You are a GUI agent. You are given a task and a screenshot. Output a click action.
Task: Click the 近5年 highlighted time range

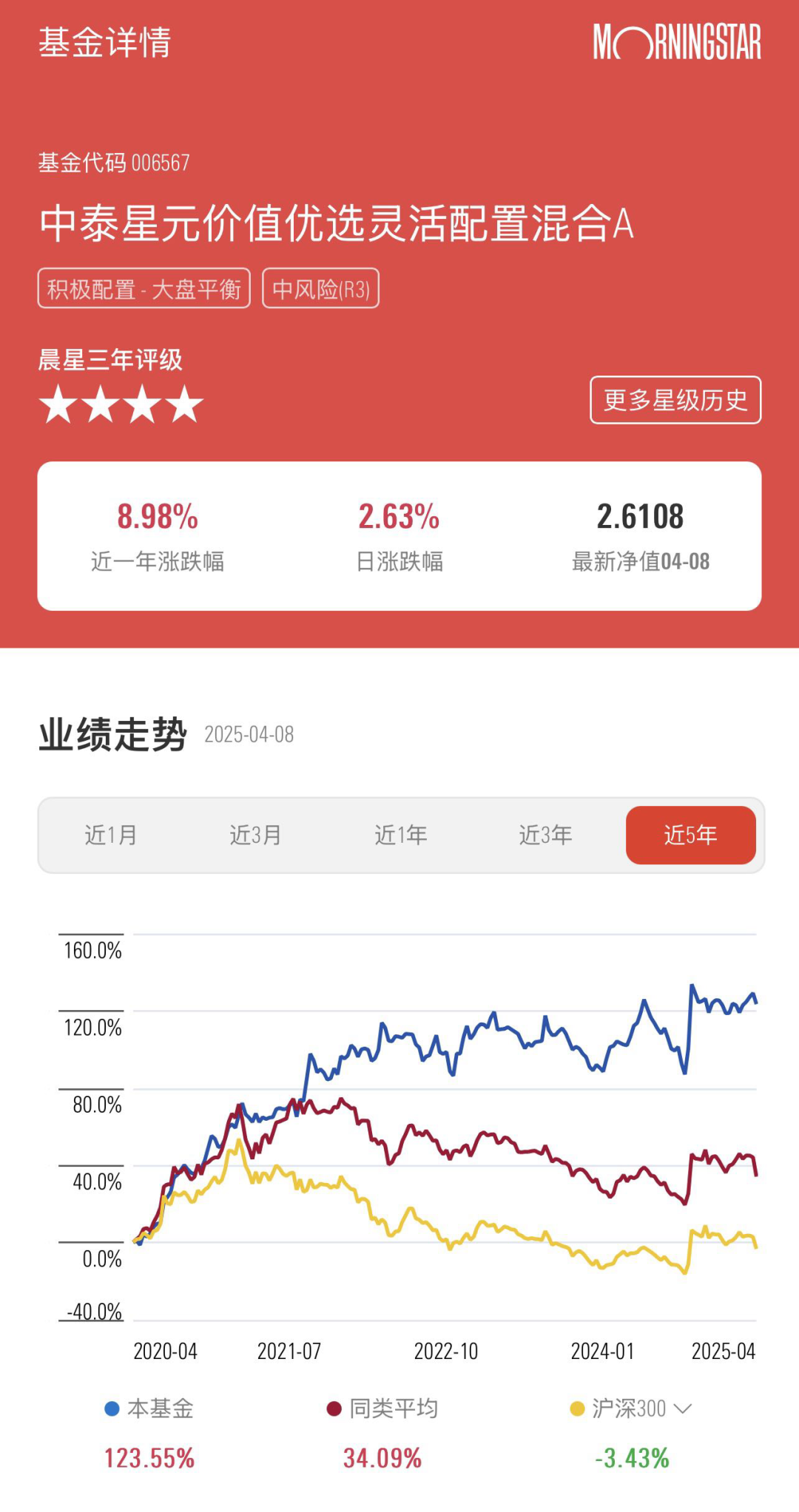pyautogui.click(x=691, y=835)
